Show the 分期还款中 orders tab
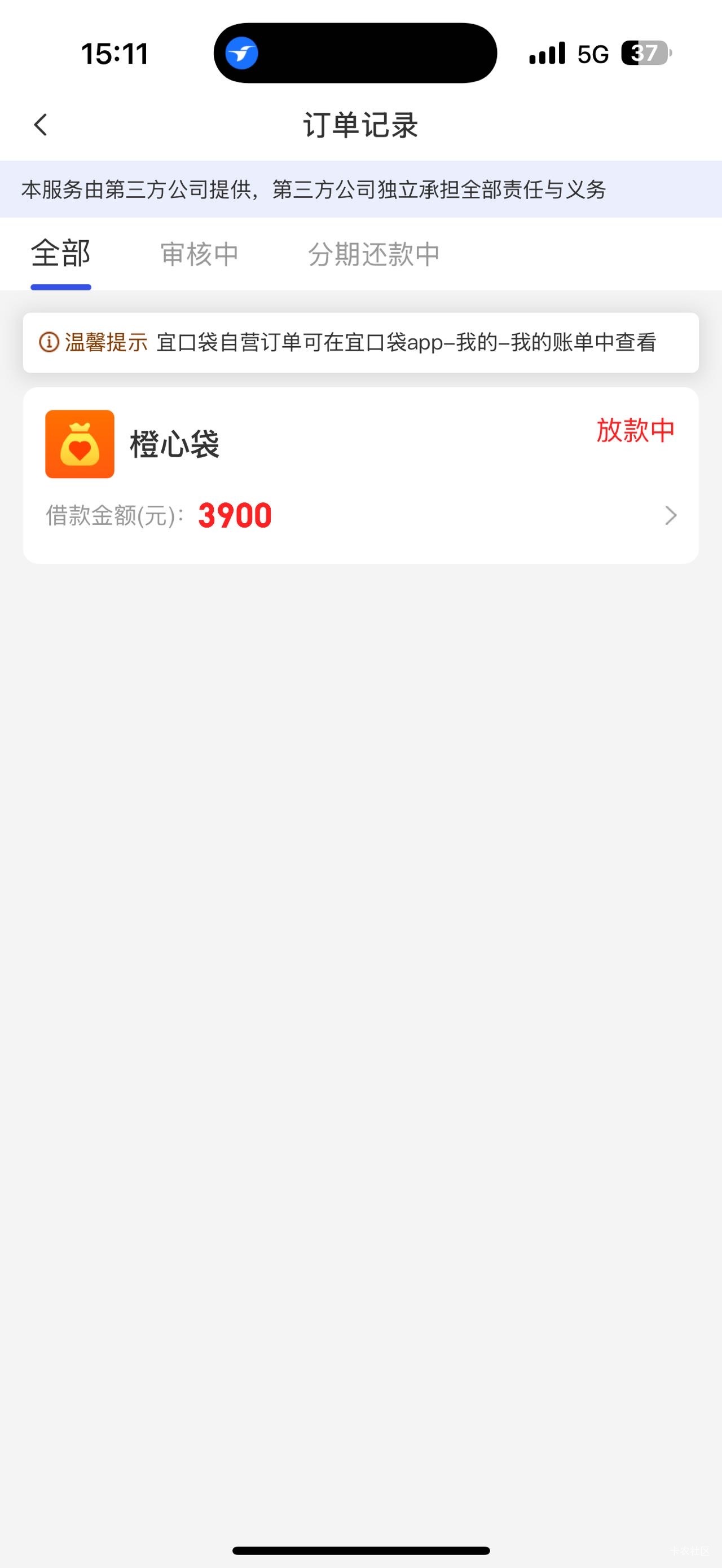Screen dimensions: 722x1568 coord(373,254)
